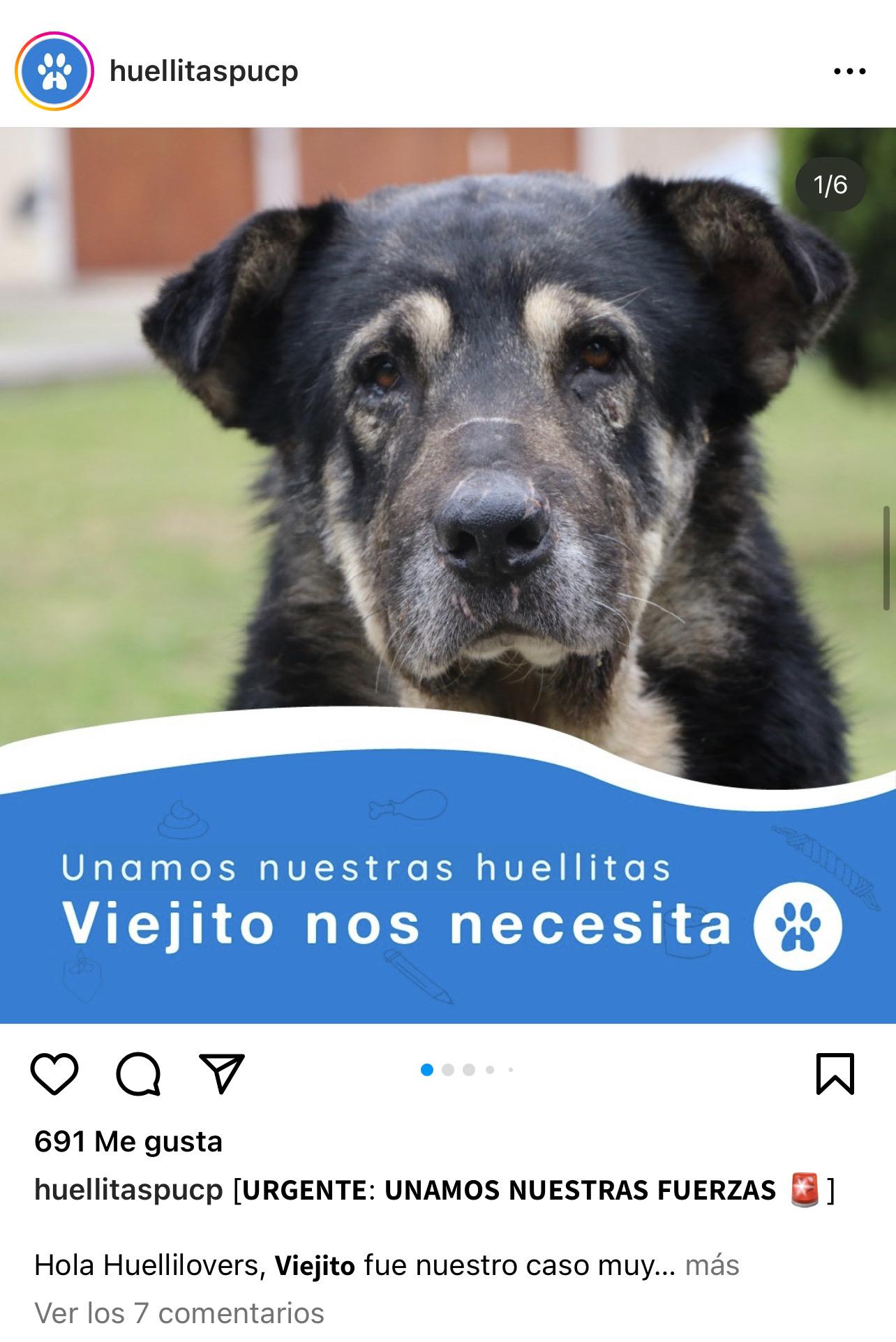Tap the Viejito post image

pos(448,489)
